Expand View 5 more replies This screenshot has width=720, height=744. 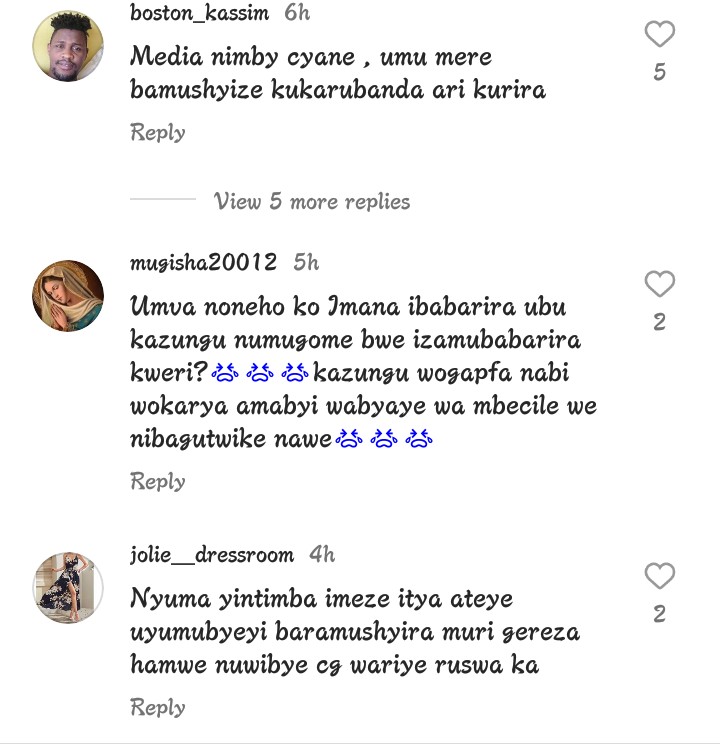[311, 201]
